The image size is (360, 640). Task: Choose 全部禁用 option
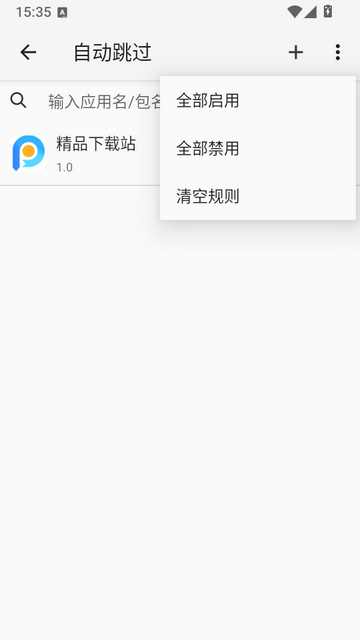(258, 149)
